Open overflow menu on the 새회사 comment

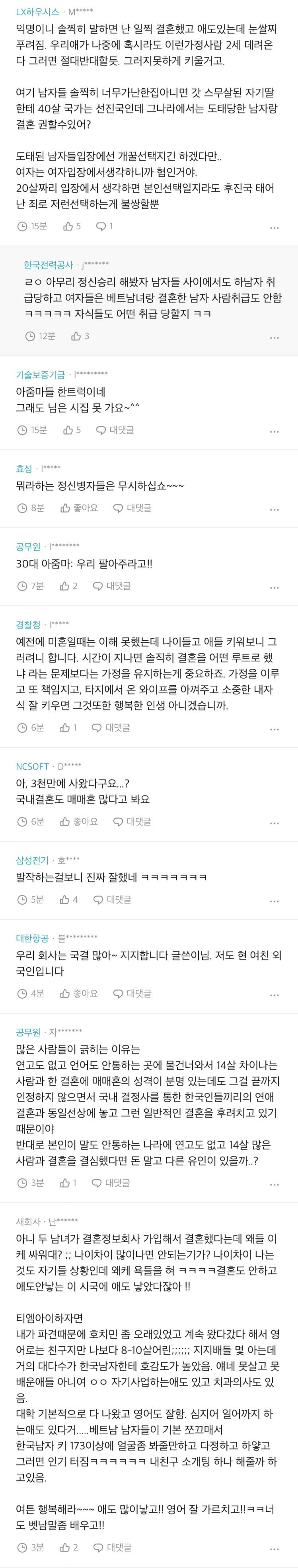(274, 1548)
